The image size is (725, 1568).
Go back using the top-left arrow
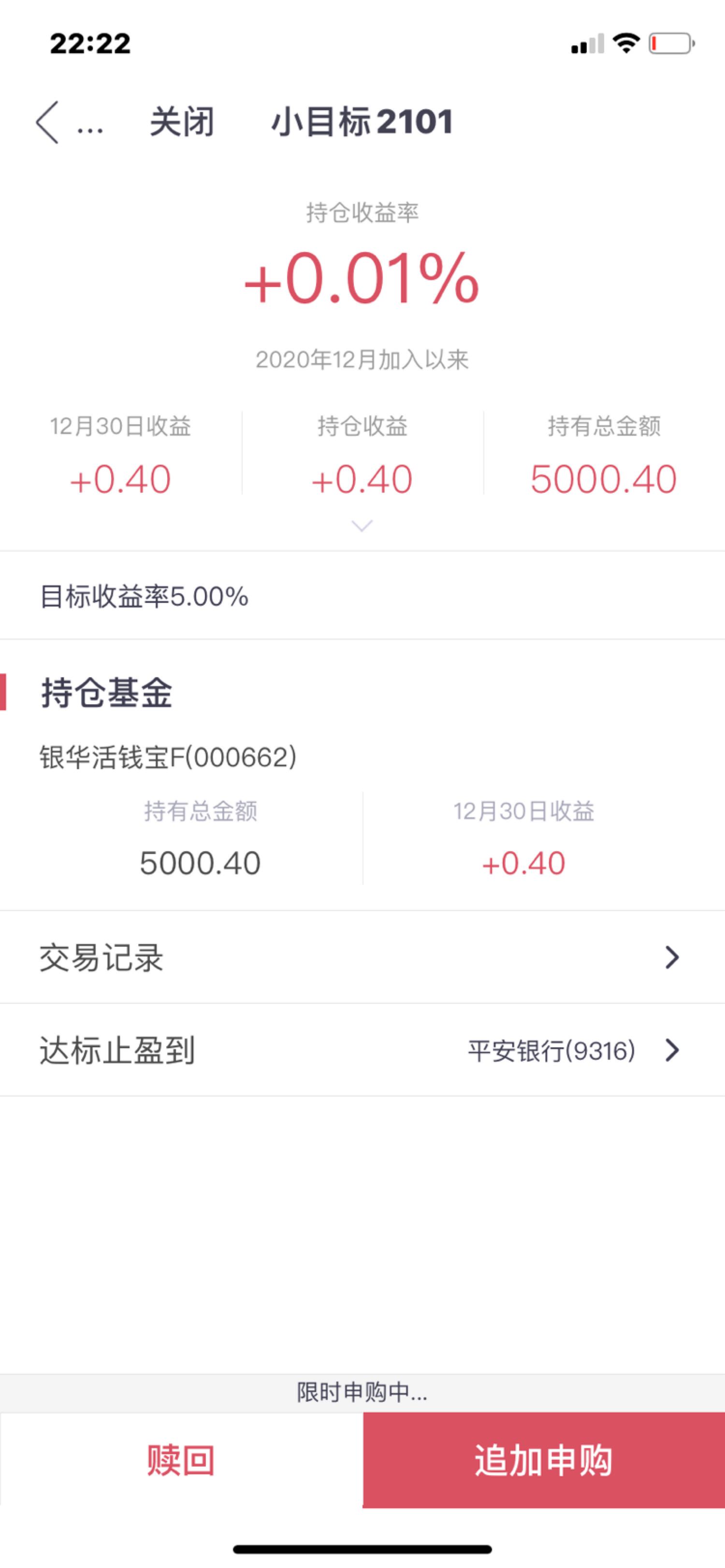[47, 122]
